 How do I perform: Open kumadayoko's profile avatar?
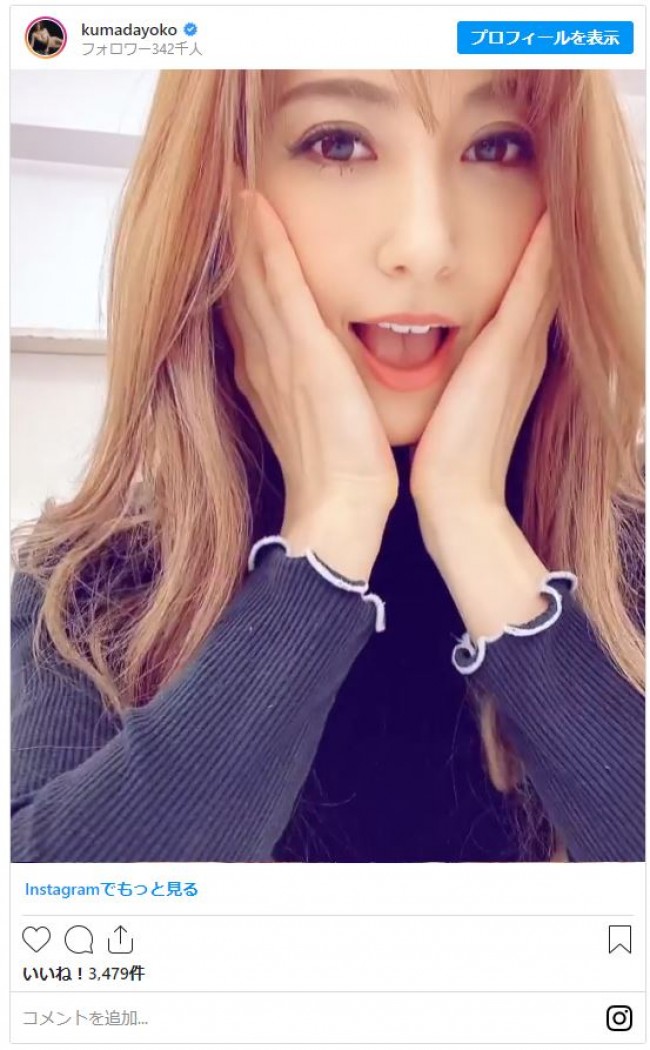46,38
